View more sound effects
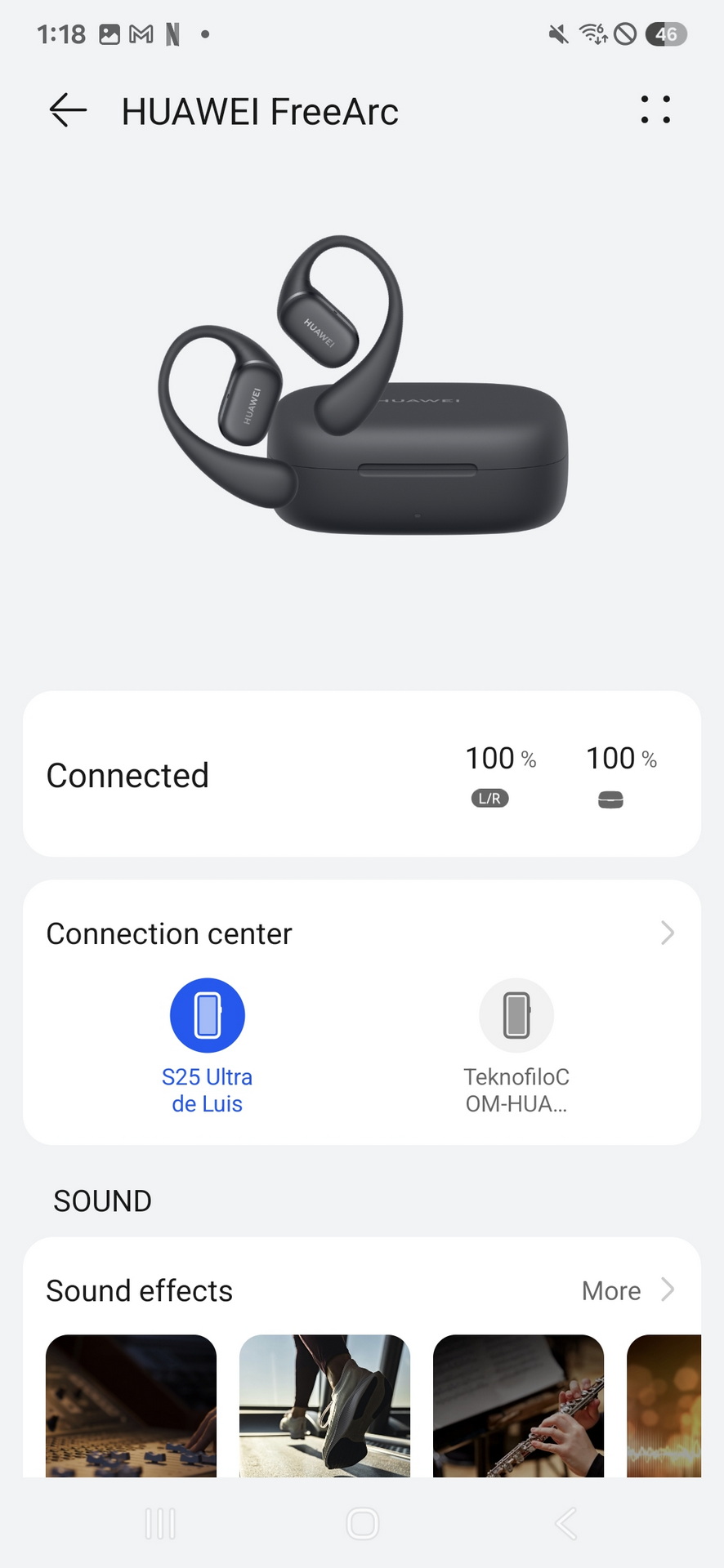Screen dimensions: 724x1568 click(x=628, y=1290)
